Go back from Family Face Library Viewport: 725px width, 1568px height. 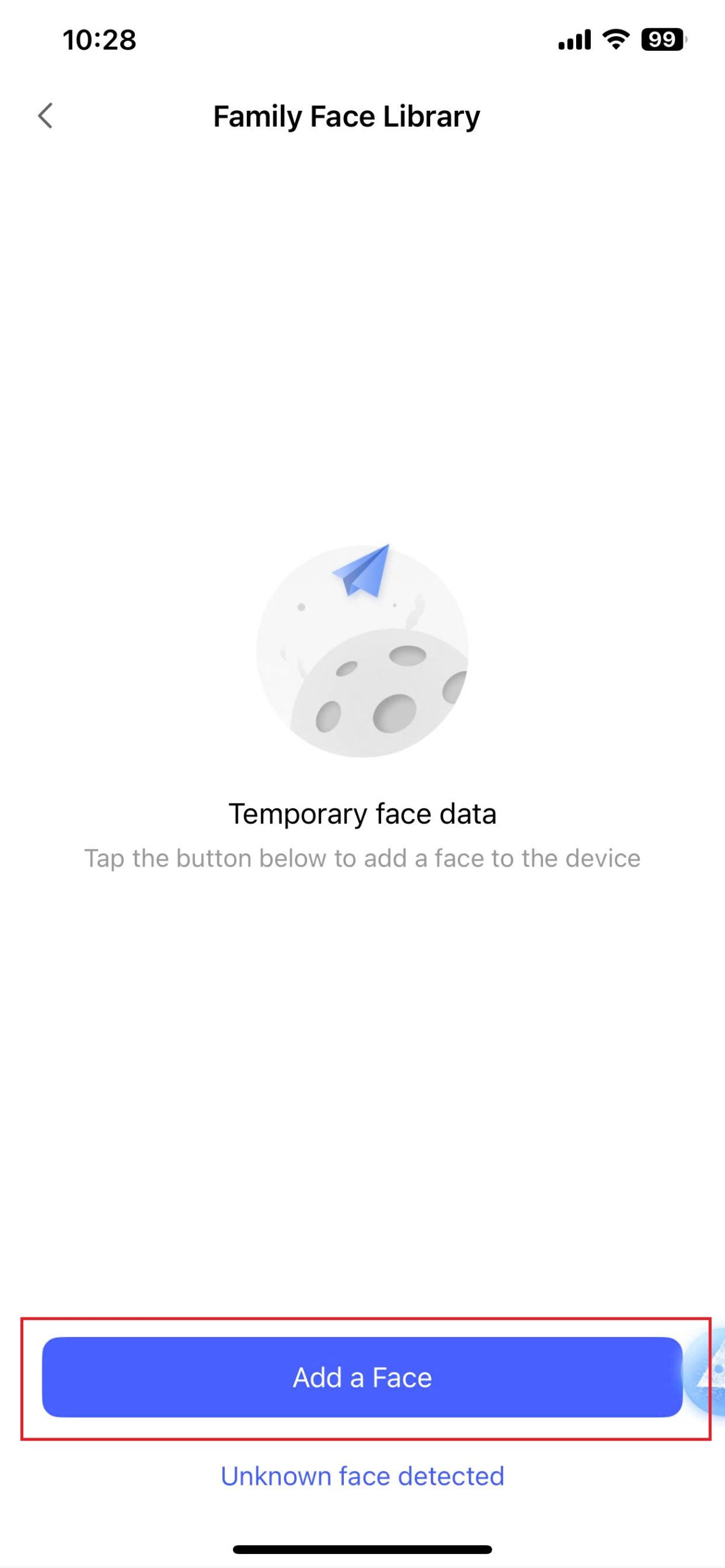coord(45,116)
